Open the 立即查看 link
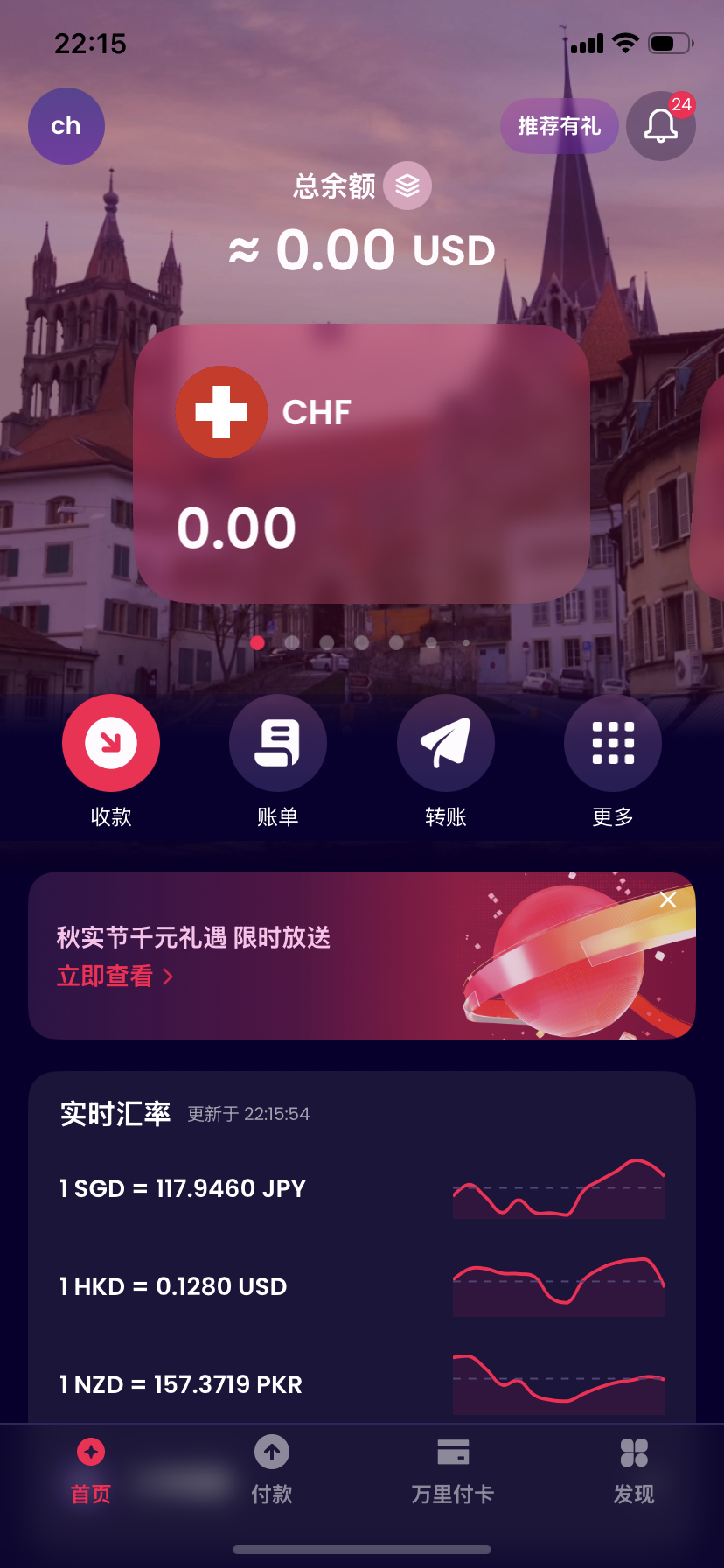This screenshot has width=724, height=1568. tap(104, 975)
